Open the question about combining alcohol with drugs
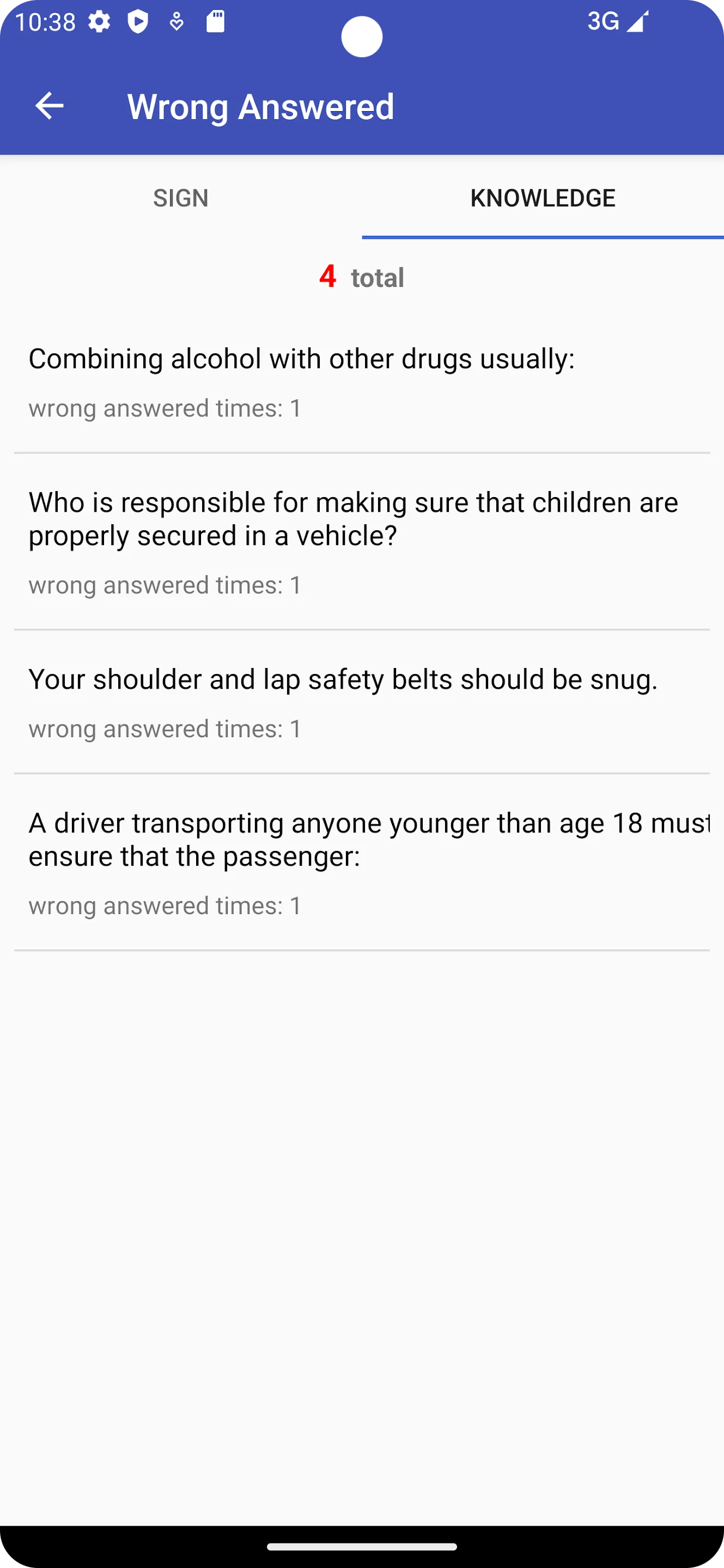 click(362, 382)
